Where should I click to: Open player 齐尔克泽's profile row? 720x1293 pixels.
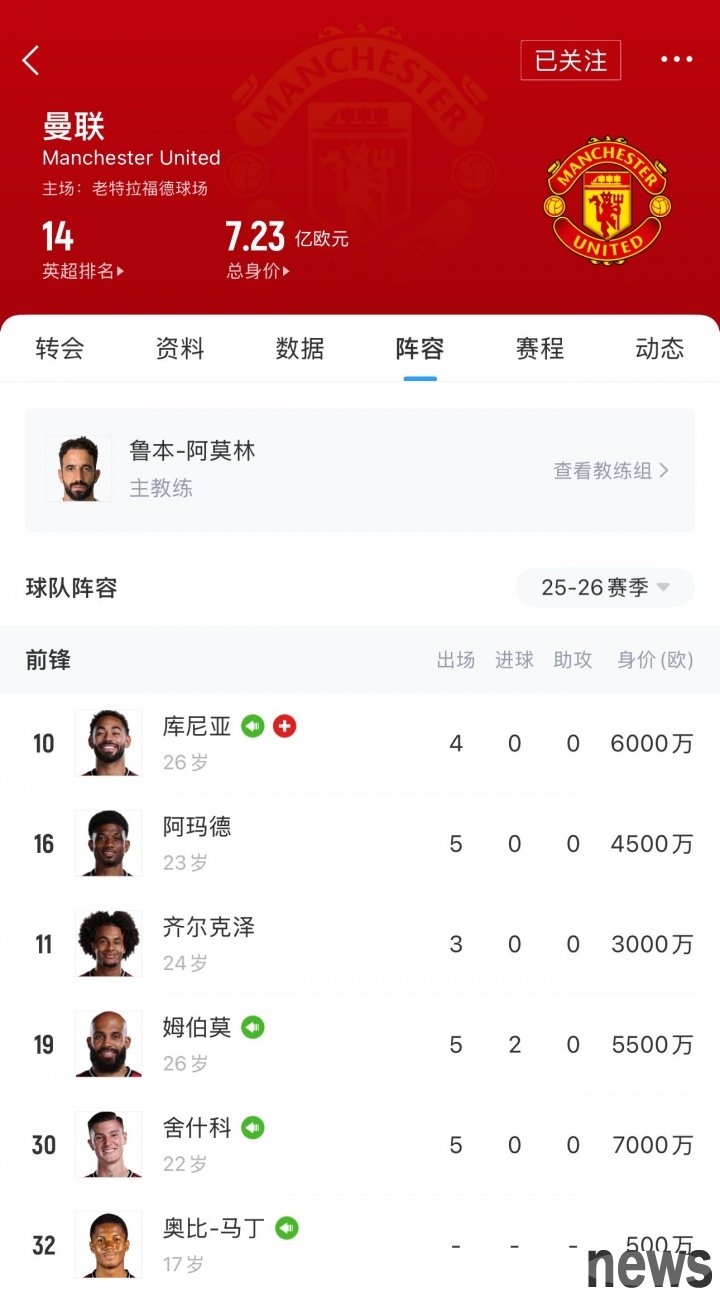(360, 944)
